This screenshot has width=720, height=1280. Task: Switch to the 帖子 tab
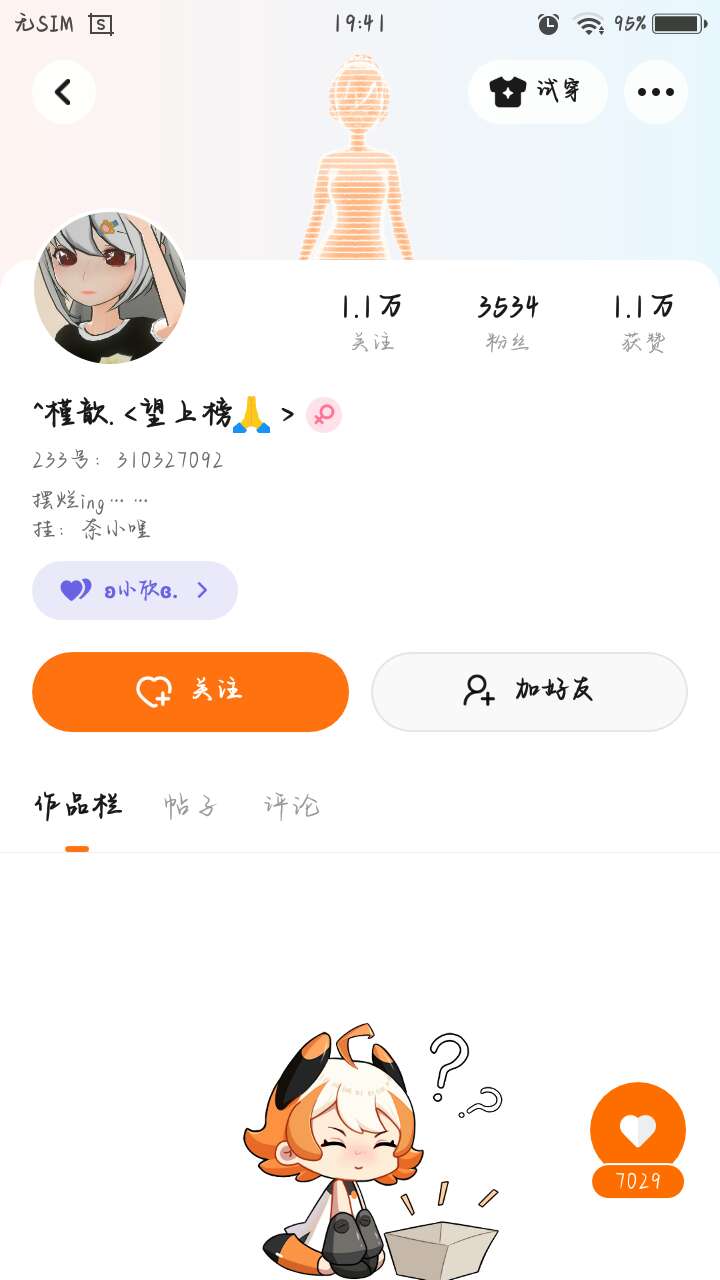[x=190, y=805]
